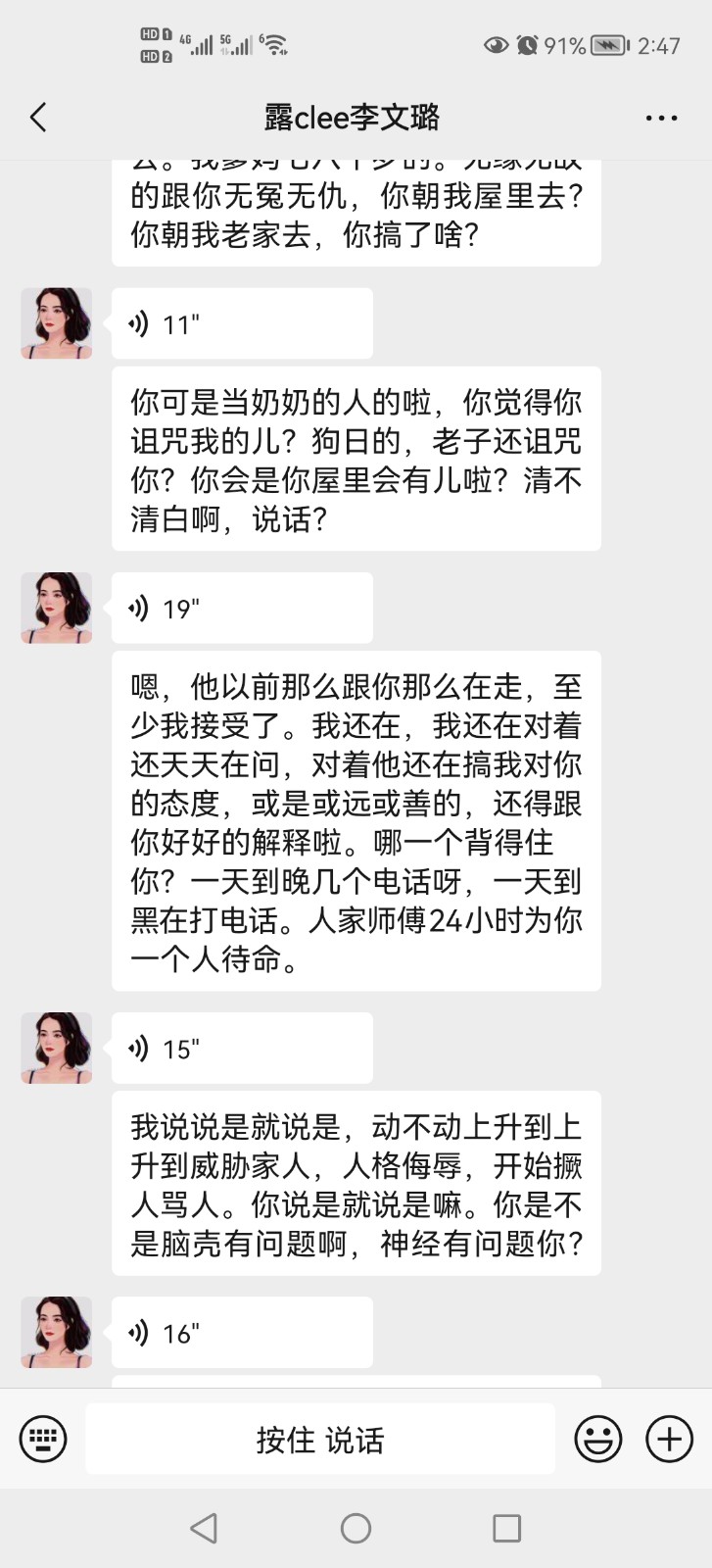
Task: Open the plus attachments menu
Action: (x=669, y=1439)
